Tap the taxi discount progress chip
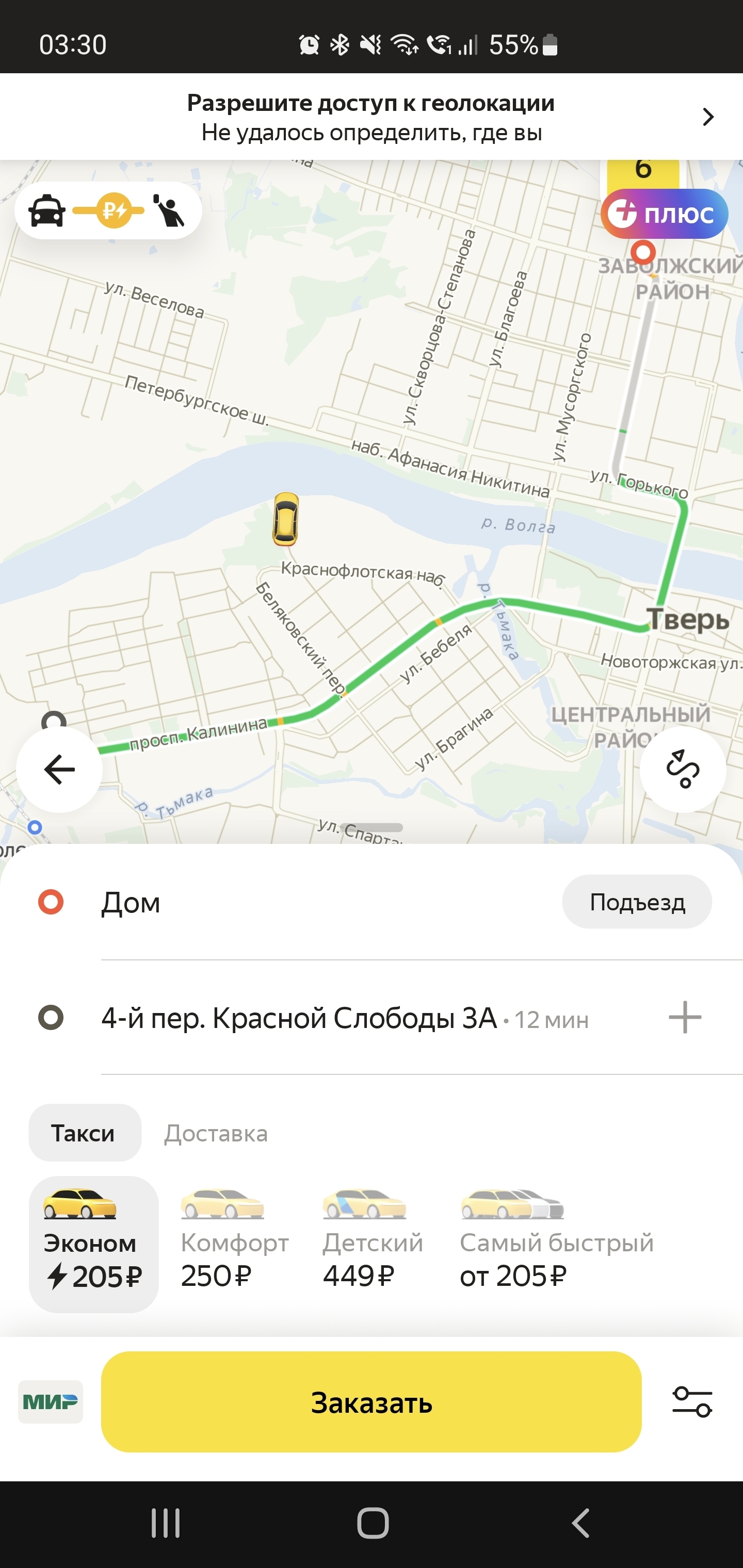This screenshot has width=743, height=1568. click(x=108, y=210)
